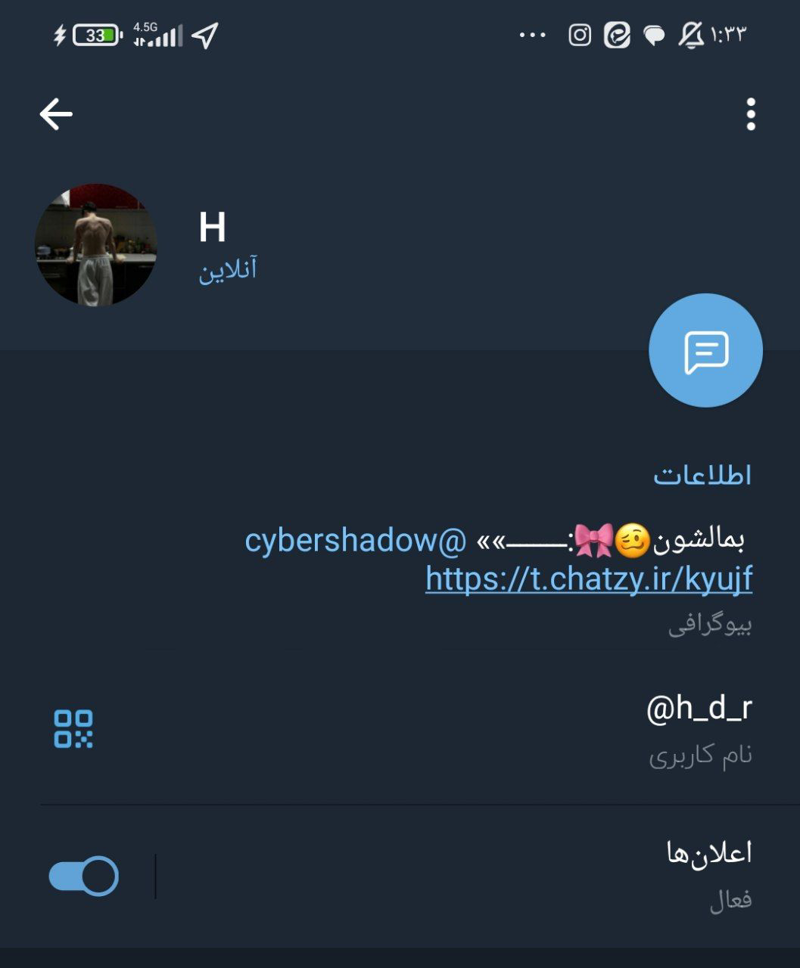The width and height of the screenshot is (800, 968).
Task: Open the three-dot overflow menu
Action: click(750, 114)
